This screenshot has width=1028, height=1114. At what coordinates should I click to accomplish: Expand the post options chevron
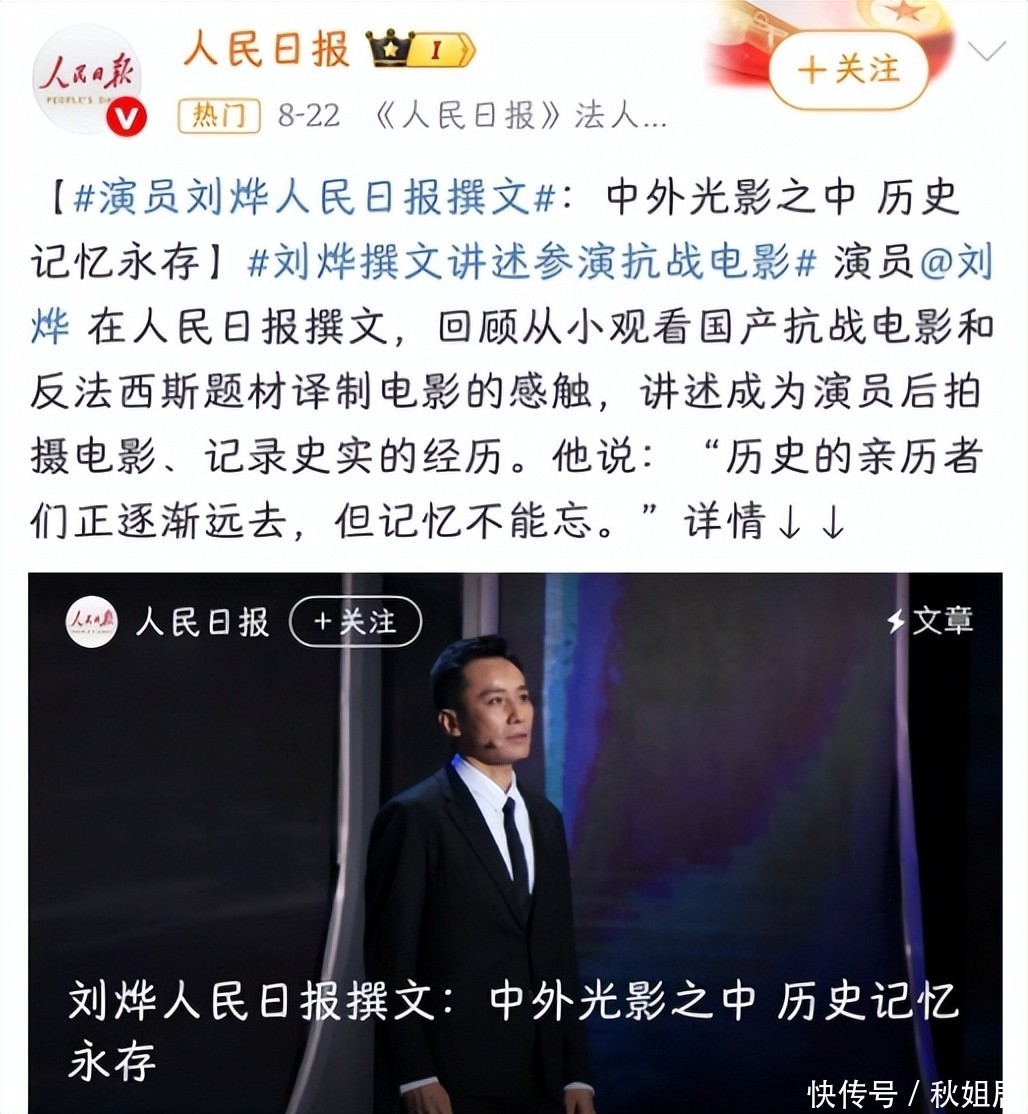(986, 52)
